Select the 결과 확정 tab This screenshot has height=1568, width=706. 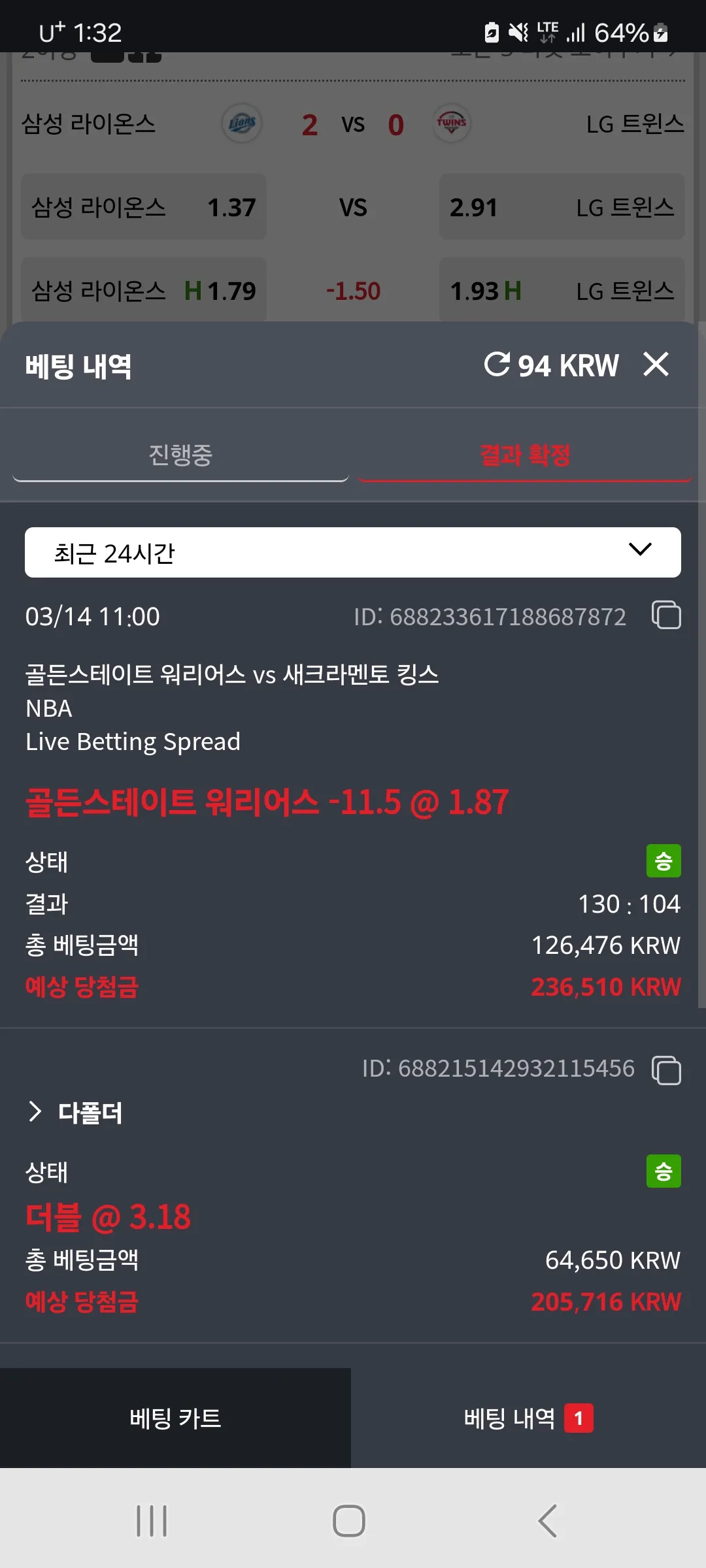525,455
